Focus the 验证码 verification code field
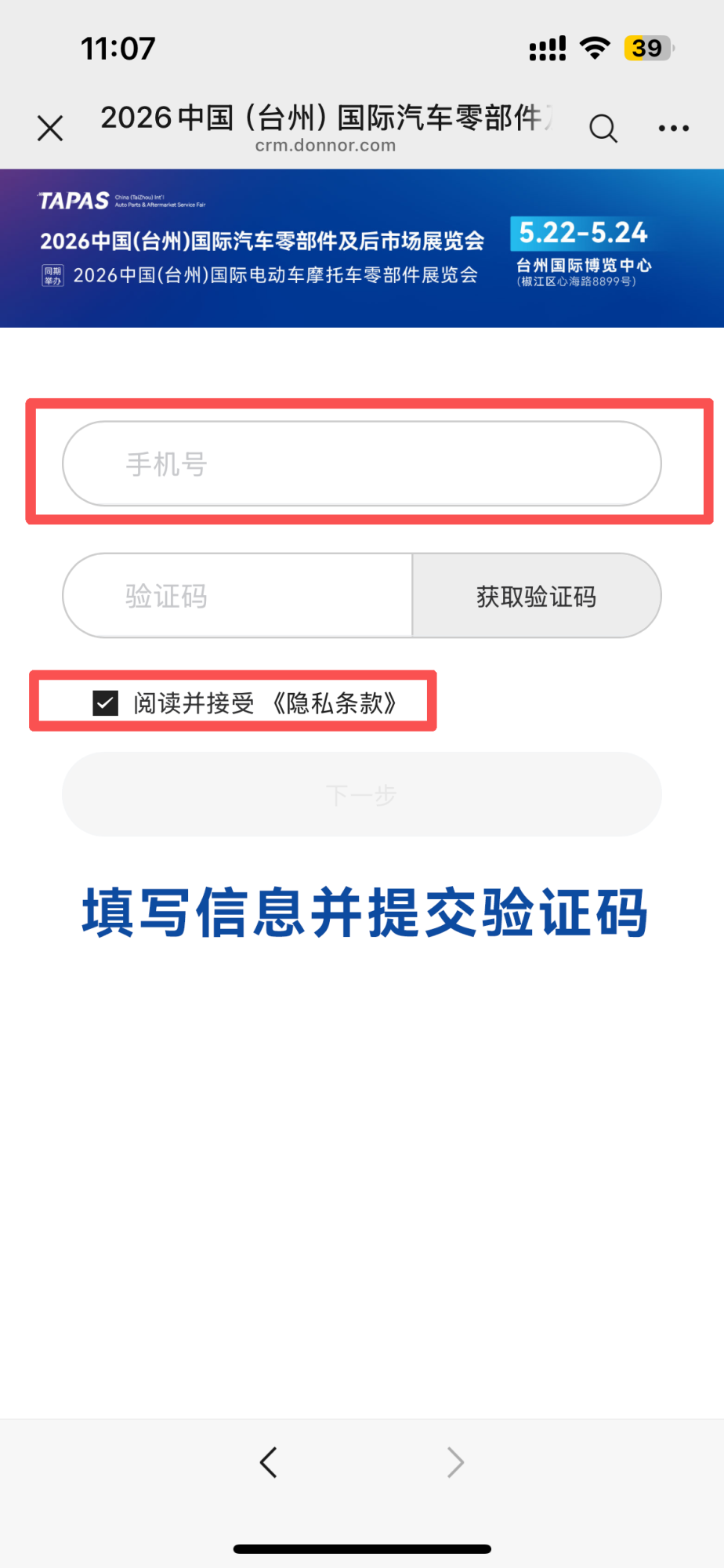The width and height of the screenshot is (724, 1568). (x=237, y=596)
